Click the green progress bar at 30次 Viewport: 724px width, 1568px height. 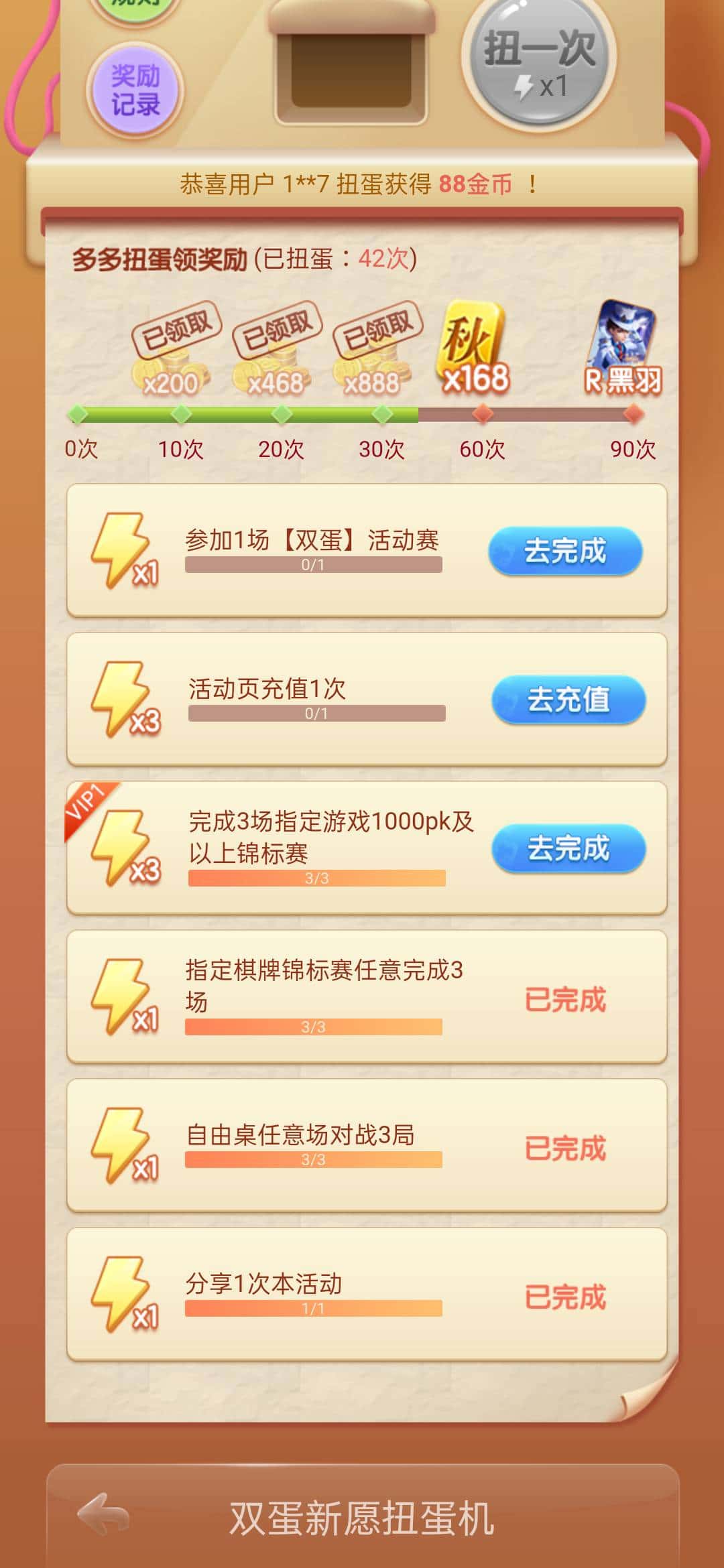382,414
